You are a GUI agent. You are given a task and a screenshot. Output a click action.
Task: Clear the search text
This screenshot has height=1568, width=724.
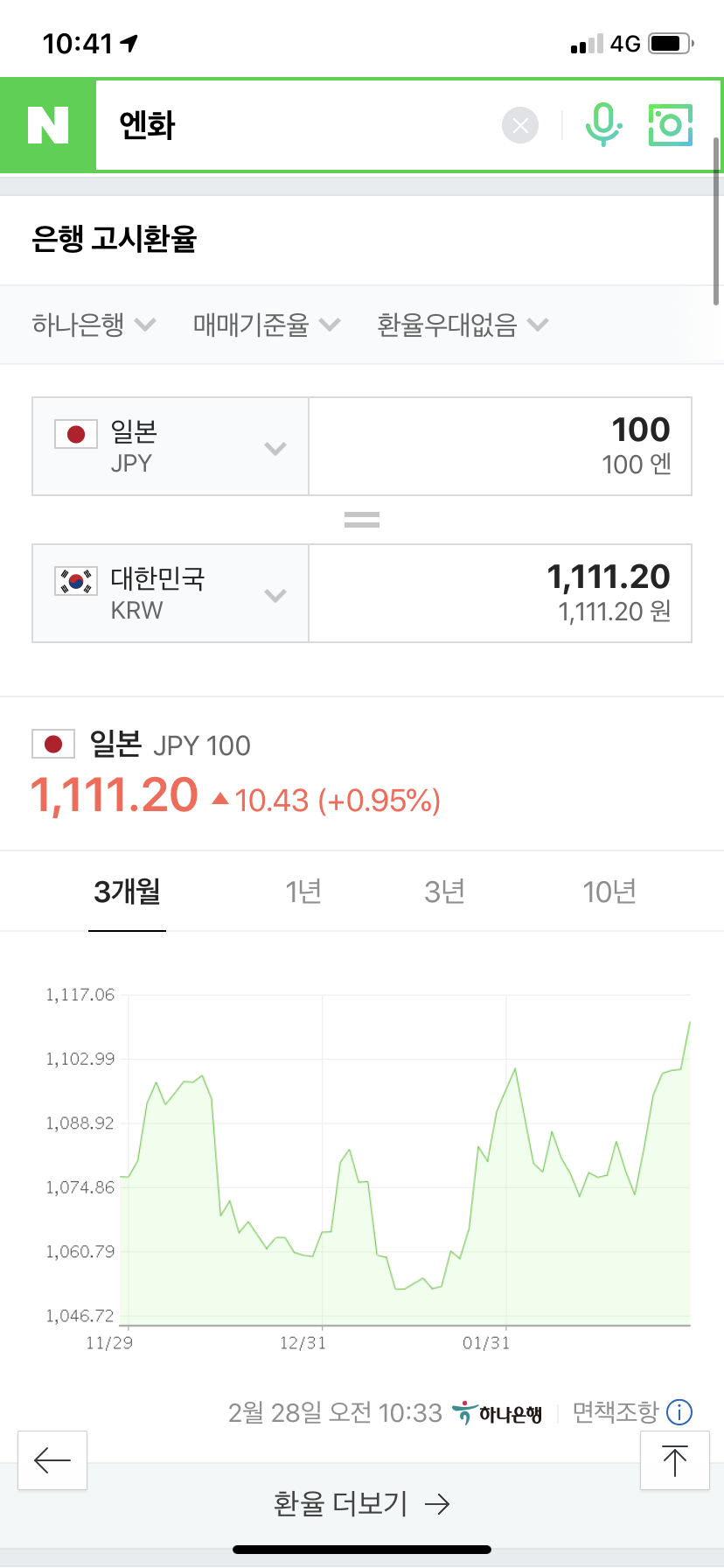point(520,125)
